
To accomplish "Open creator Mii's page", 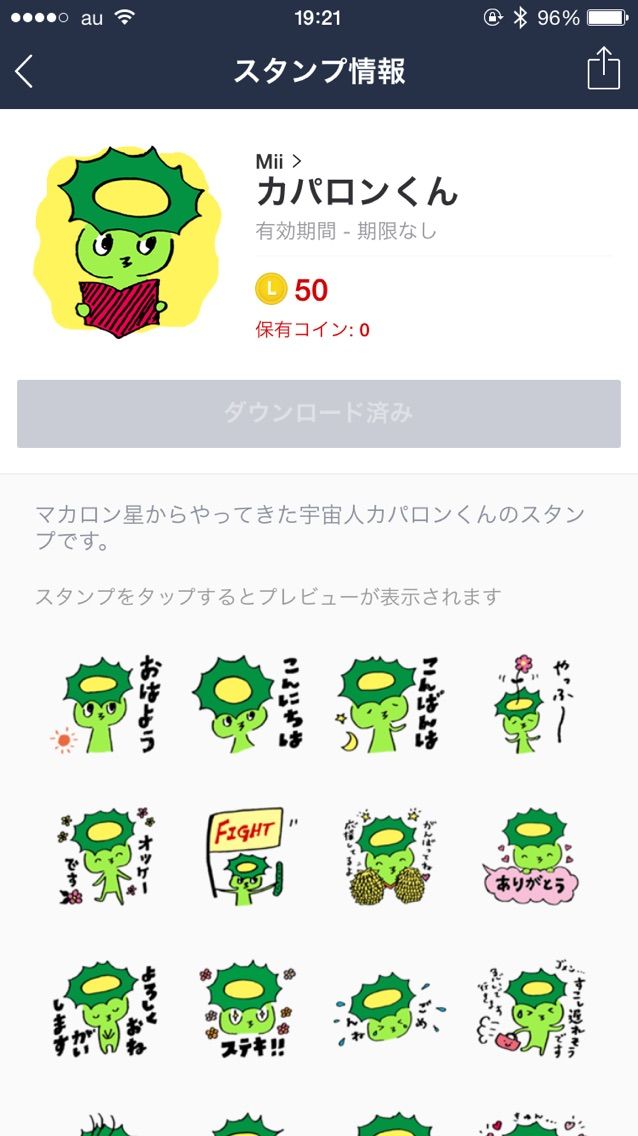I will pyautogui.click(x=279, y=161).
